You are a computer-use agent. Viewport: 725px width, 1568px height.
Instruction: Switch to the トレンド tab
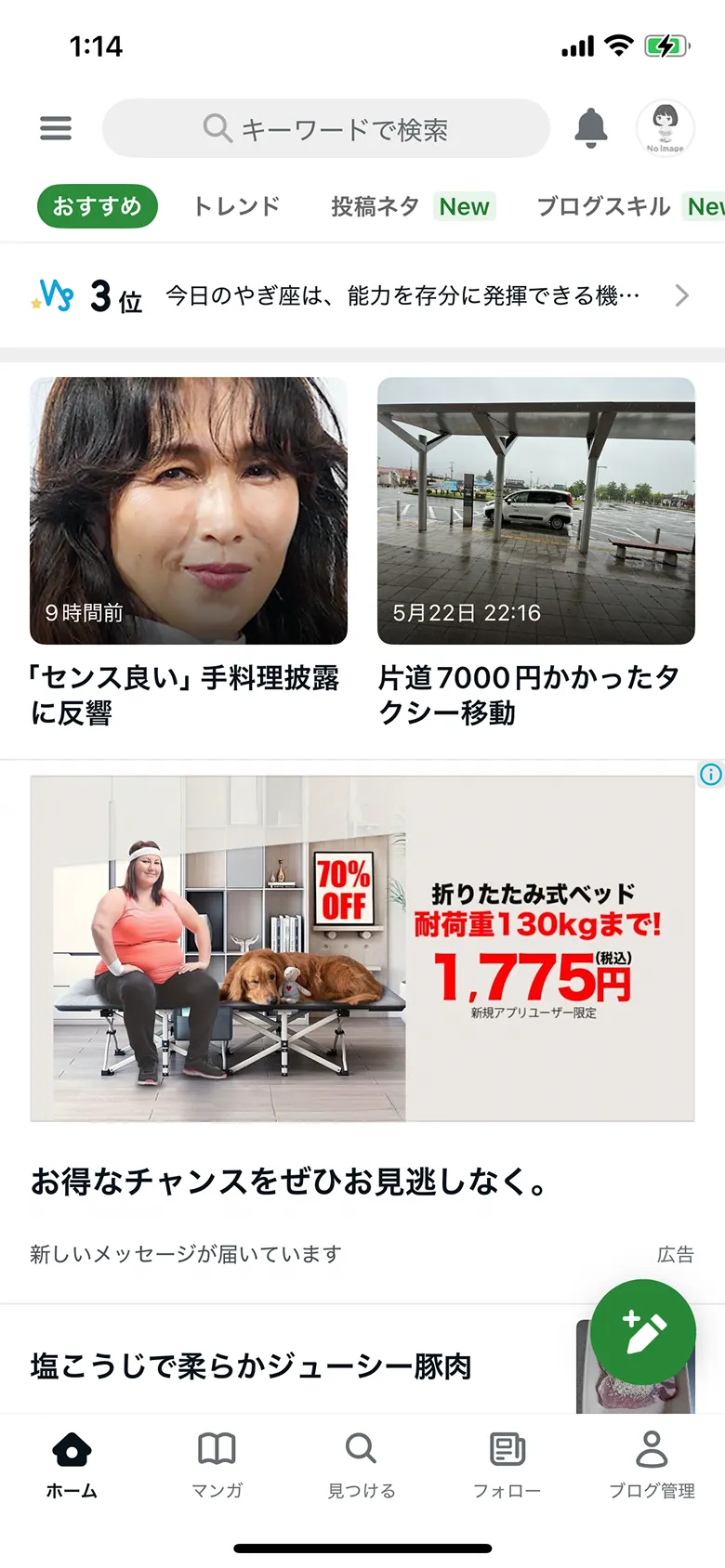pyautogui.click(x=235, y=206)
